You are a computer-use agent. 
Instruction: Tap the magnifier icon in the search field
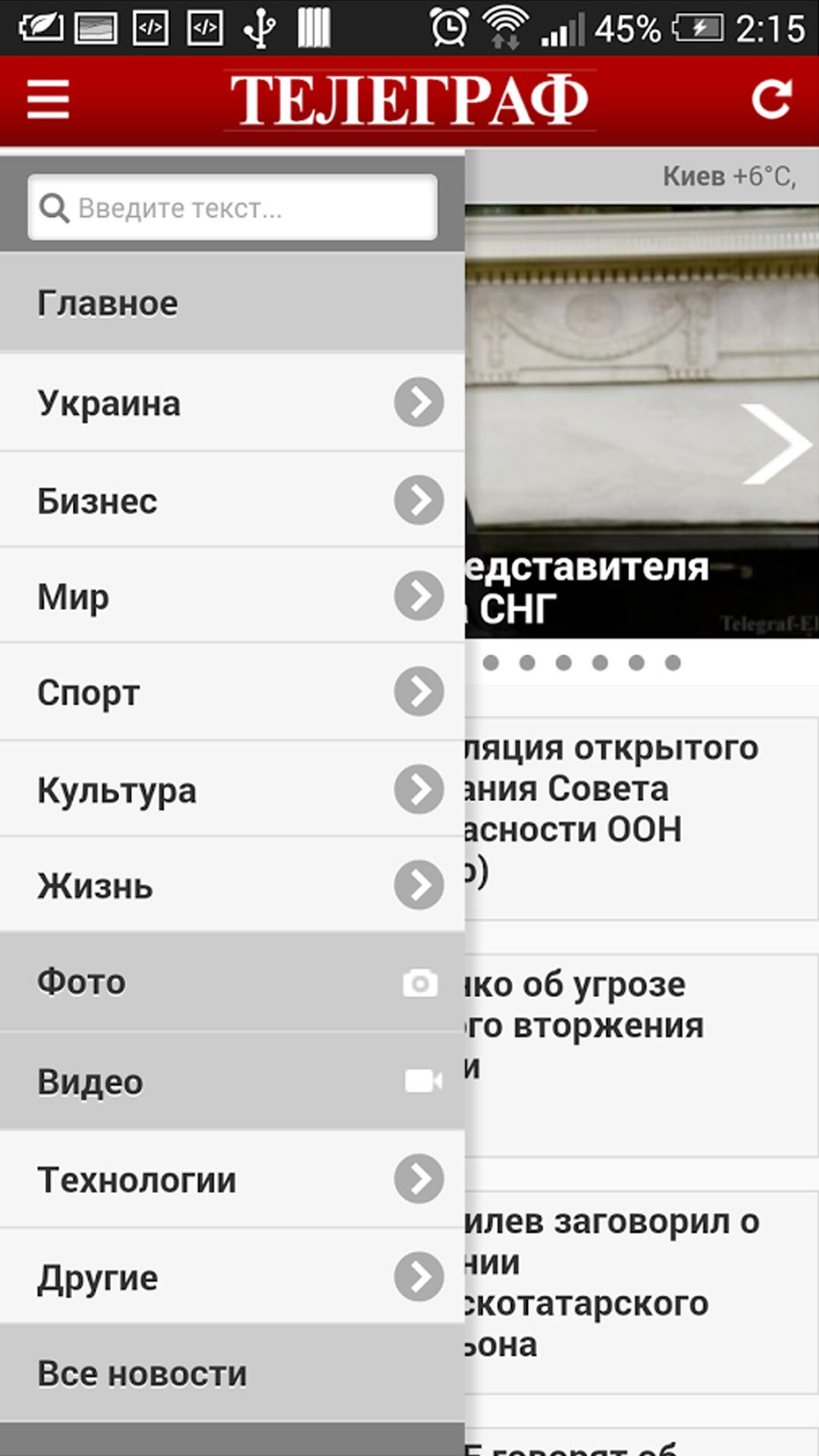53,206
